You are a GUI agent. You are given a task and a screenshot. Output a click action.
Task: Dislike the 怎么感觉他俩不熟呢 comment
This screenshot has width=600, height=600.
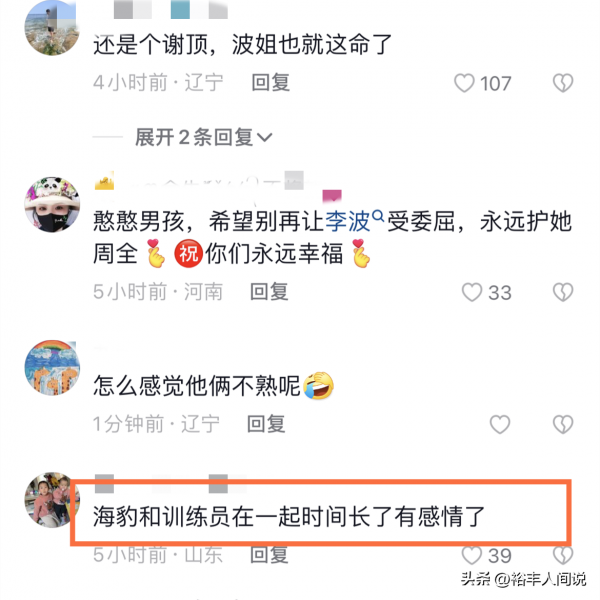coord(563,424)
